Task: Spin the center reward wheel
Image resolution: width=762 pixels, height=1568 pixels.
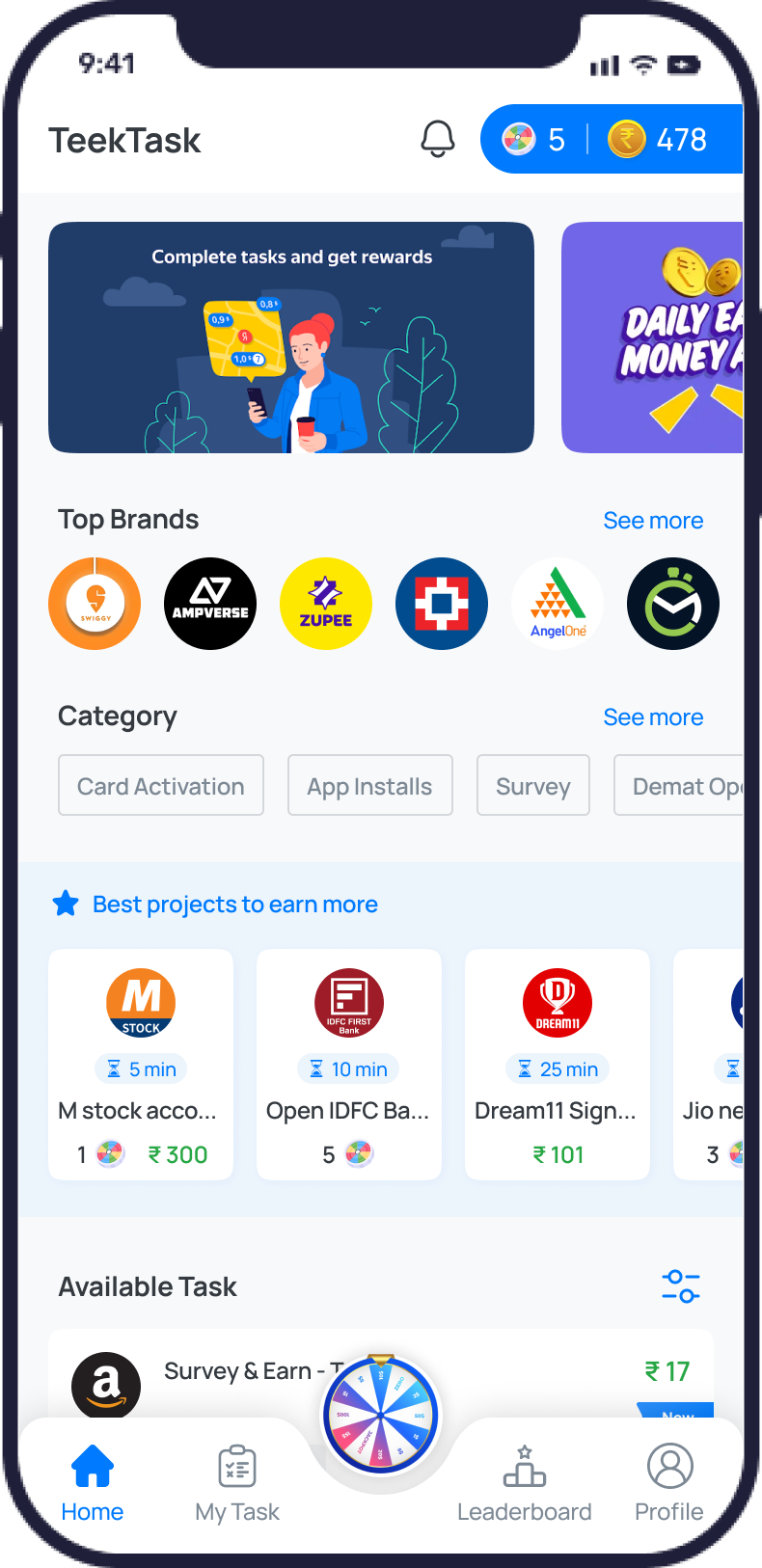Action: tap(381, 1415)
